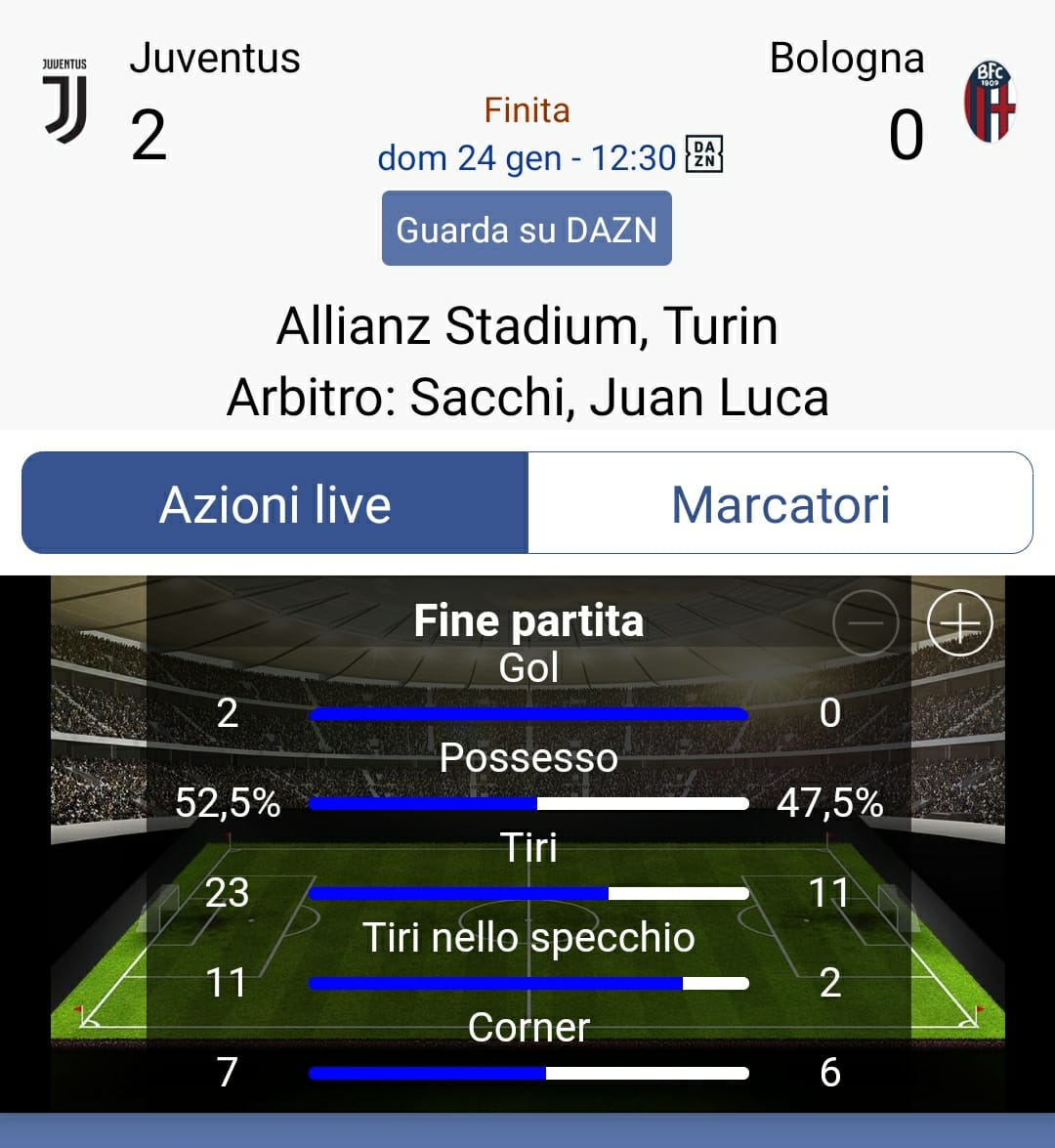
Task: Select the Azioni live tab
Action: pos(275,504)
